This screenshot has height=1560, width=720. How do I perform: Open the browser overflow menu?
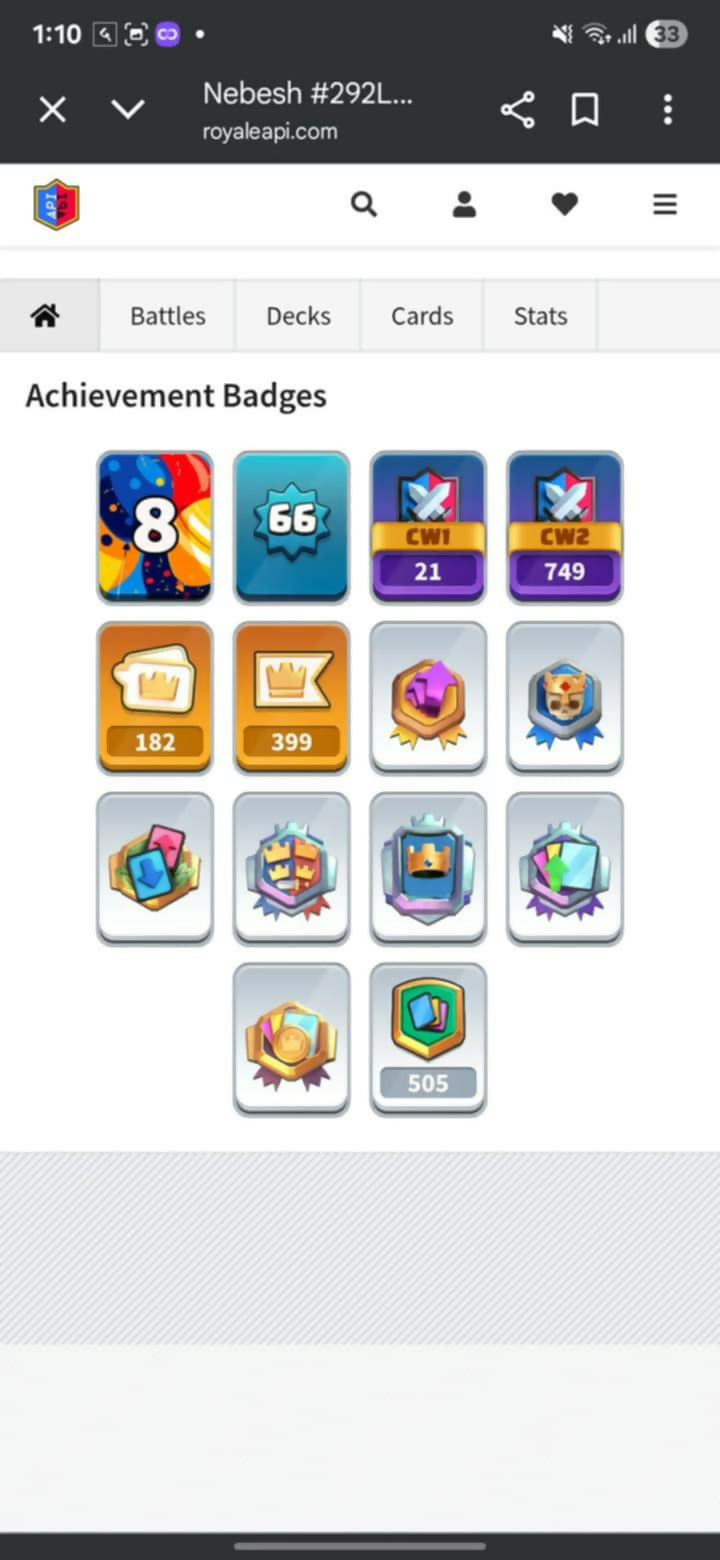tap(667, 109)
